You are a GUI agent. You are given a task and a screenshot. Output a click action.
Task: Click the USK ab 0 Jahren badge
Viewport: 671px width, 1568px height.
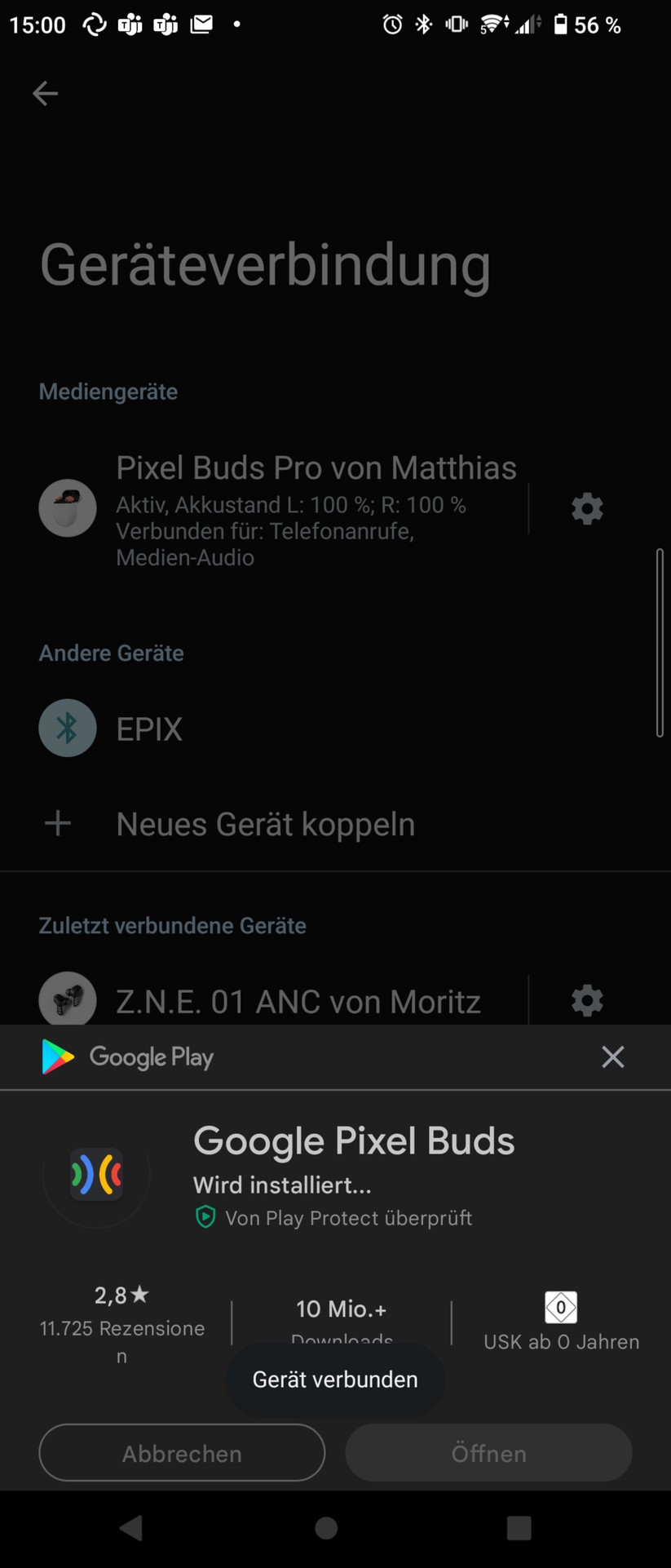[561, 1308]
